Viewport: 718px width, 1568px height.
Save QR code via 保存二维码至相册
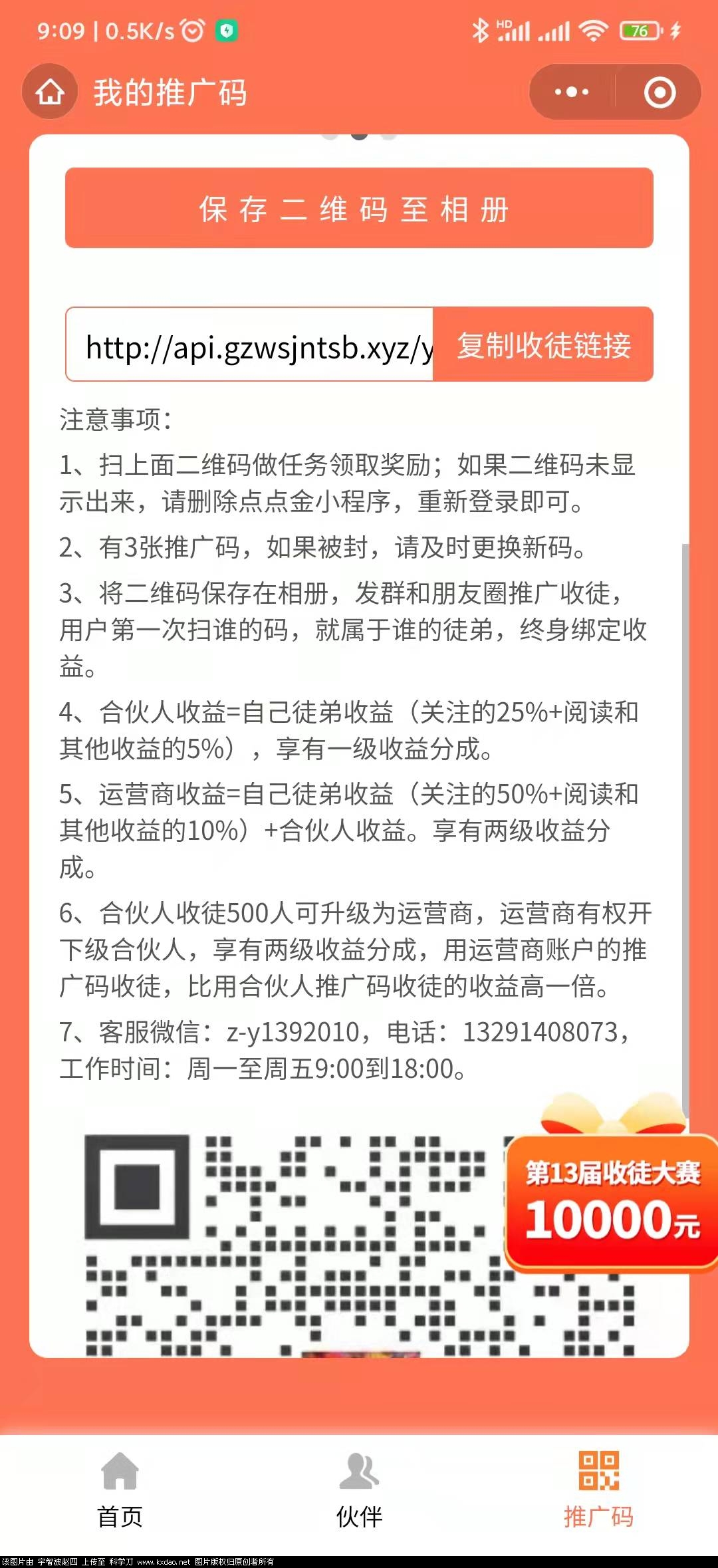(359, 209)
